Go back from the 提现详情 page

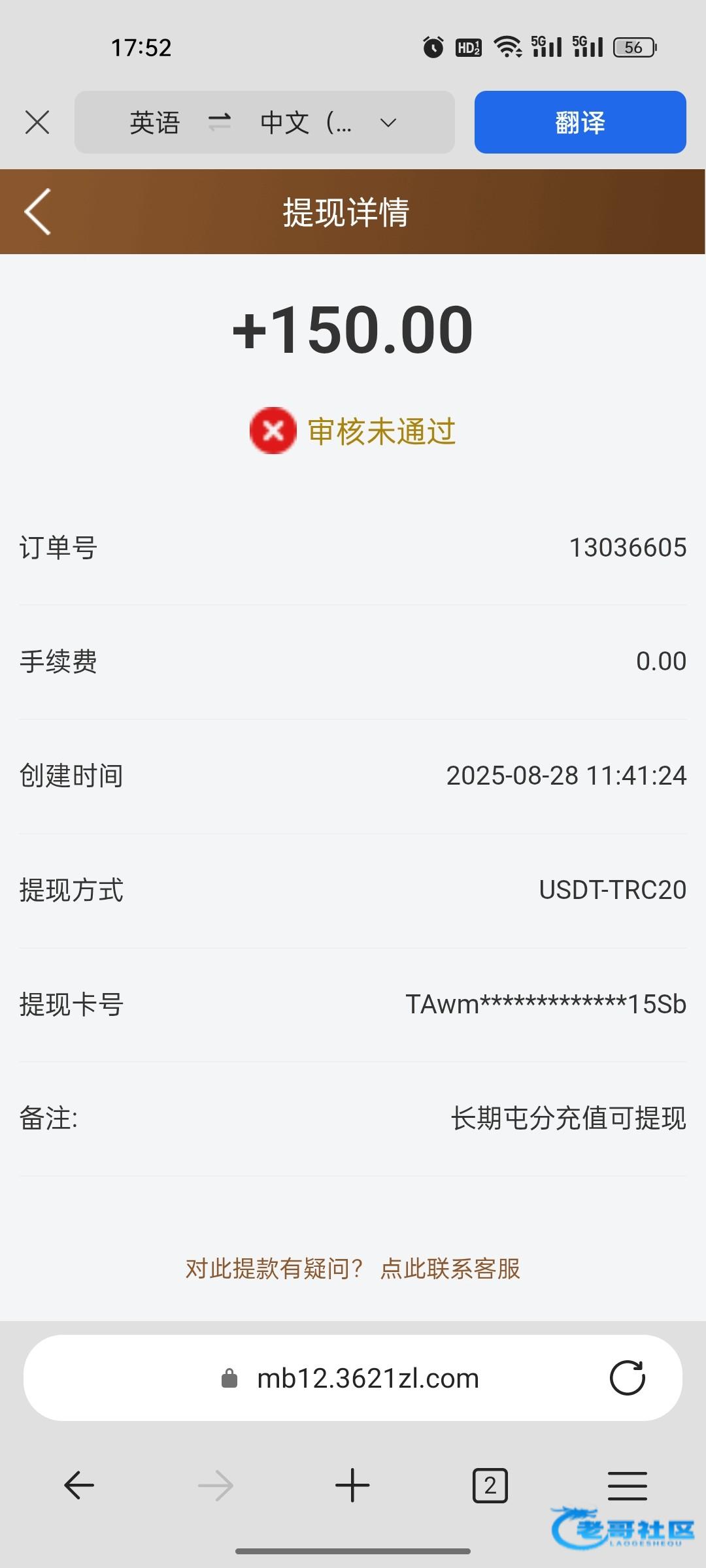(38, 212)
